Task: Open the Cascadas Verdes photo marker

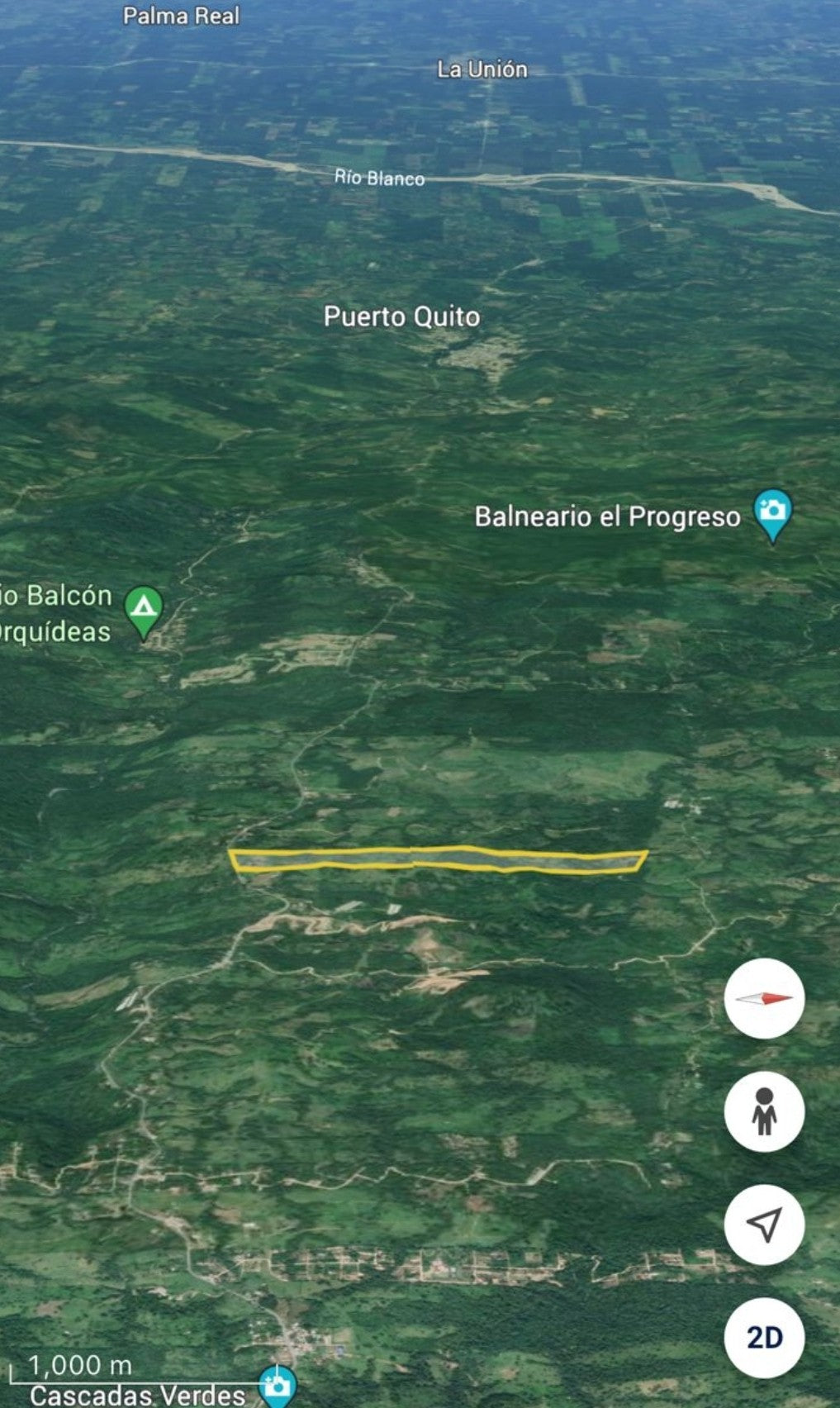Action: click(277, 1387)
